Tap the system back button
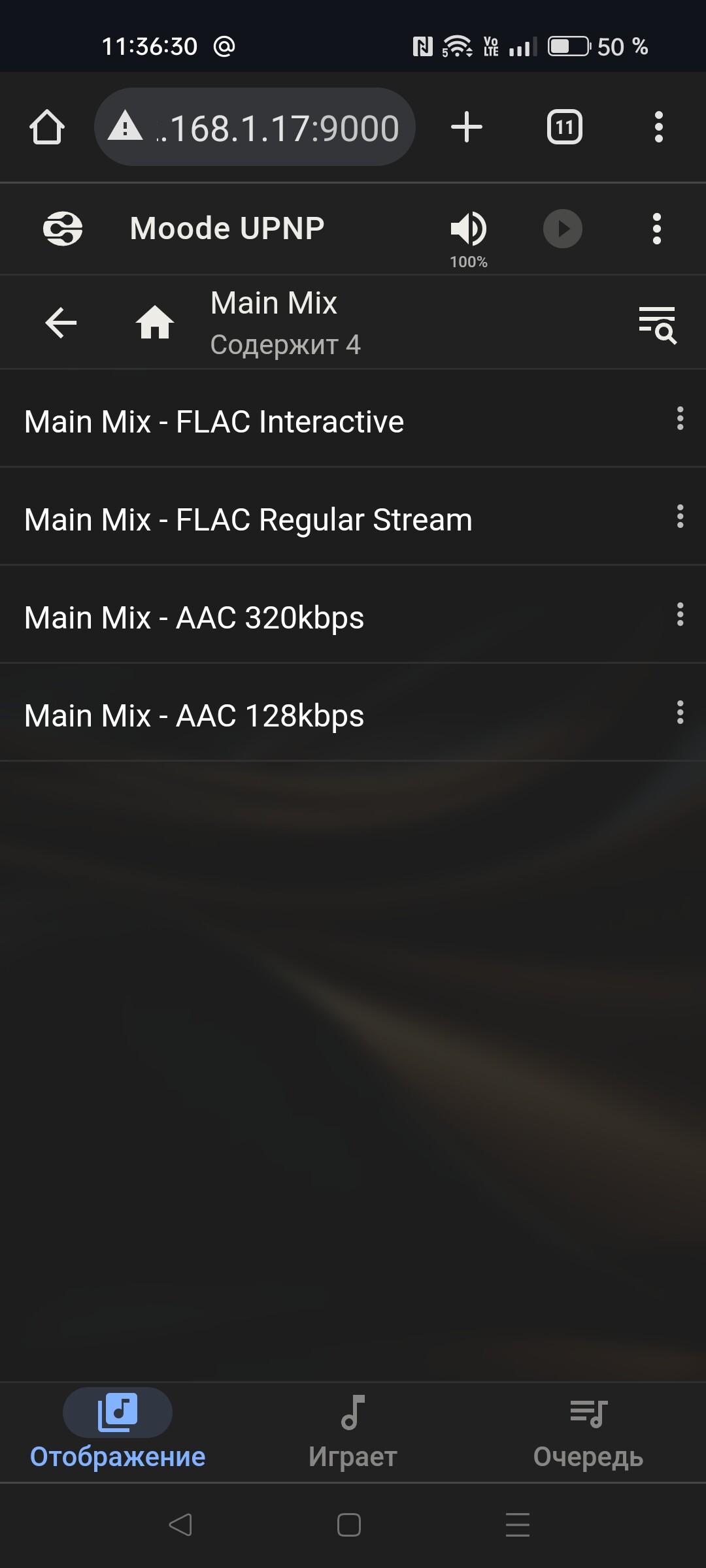This screenshot has height=1568, width=706. pos(180,1525)
